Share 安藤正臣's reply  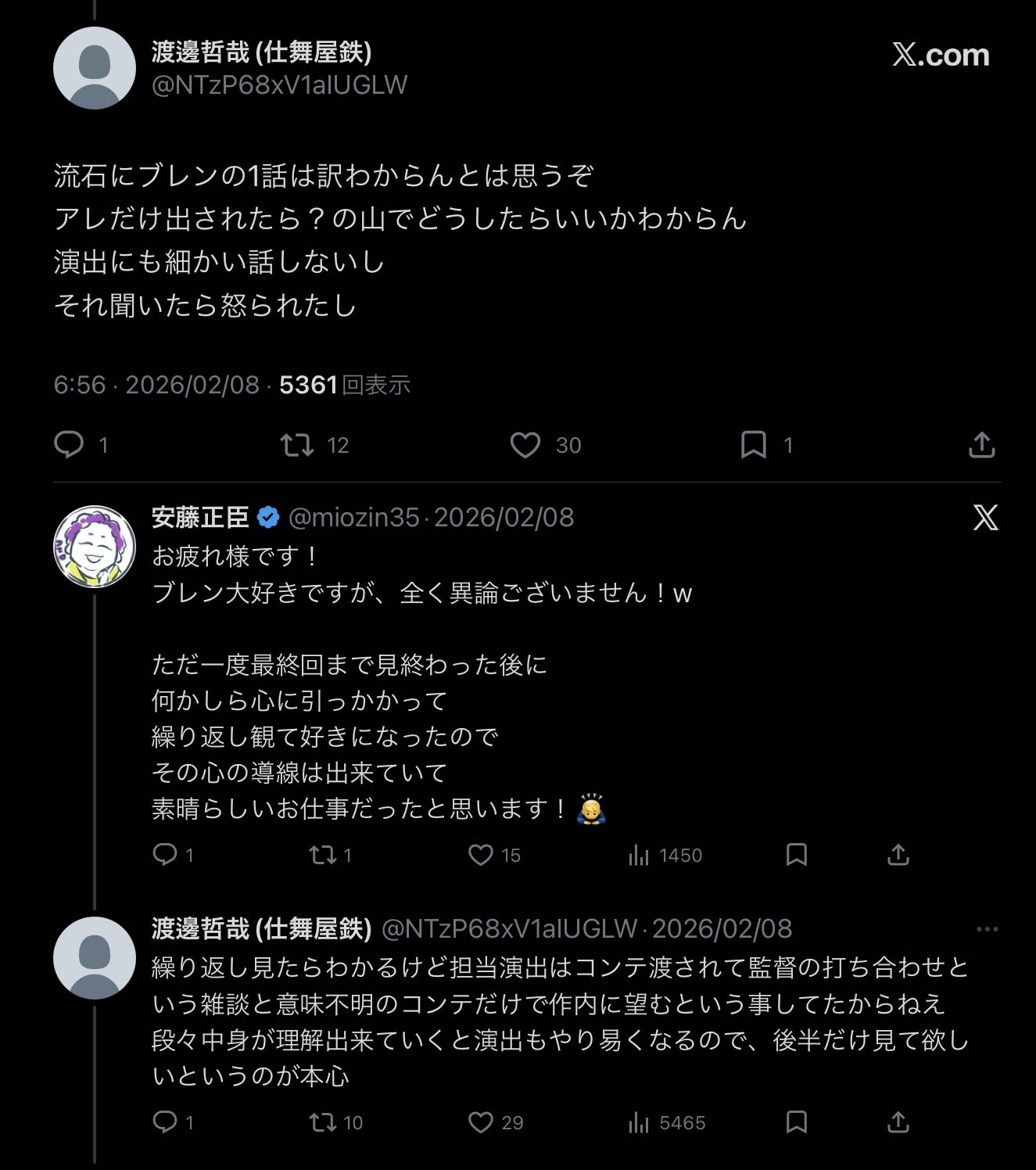click(898, 855)
